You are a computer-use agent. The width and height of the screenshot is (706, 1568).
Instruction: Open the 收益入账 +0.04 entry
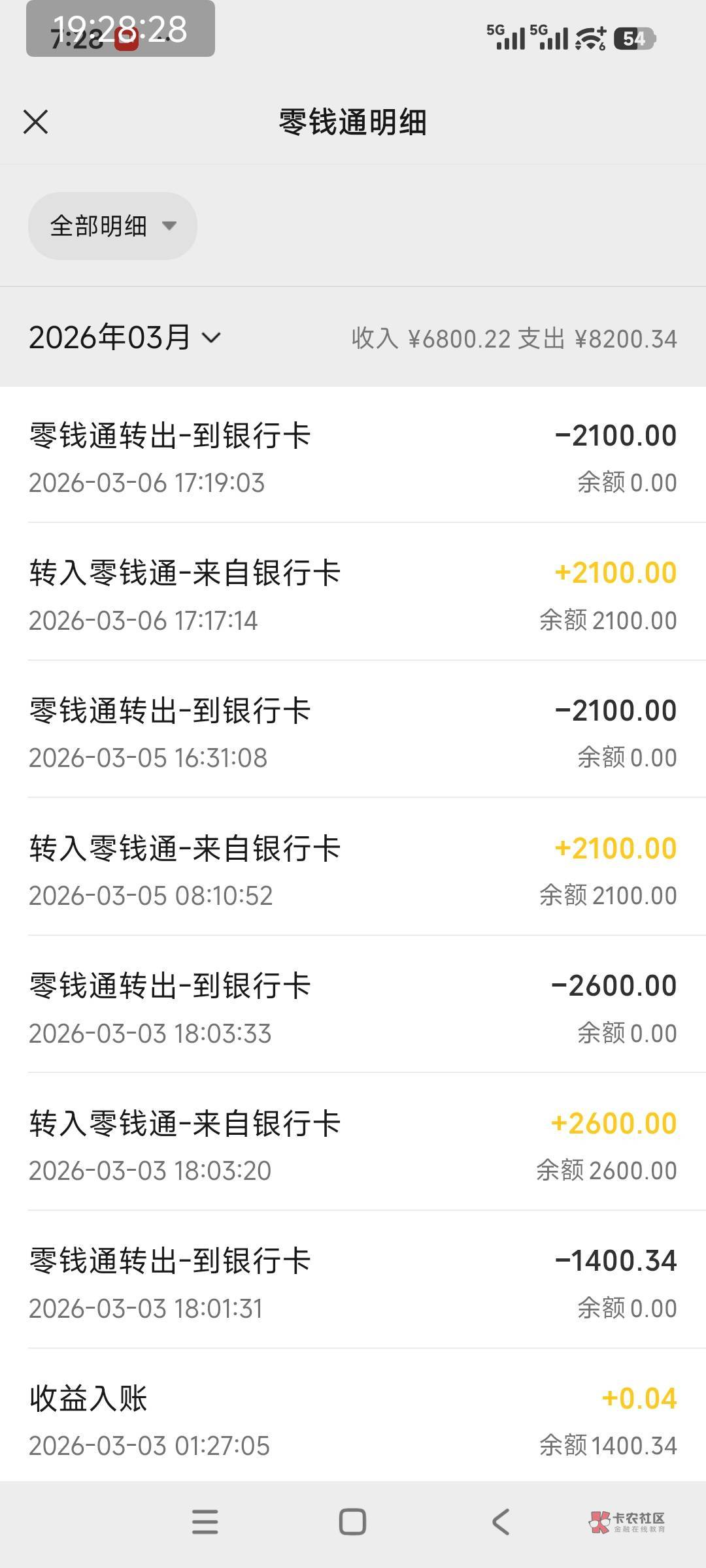(353, 1416)
